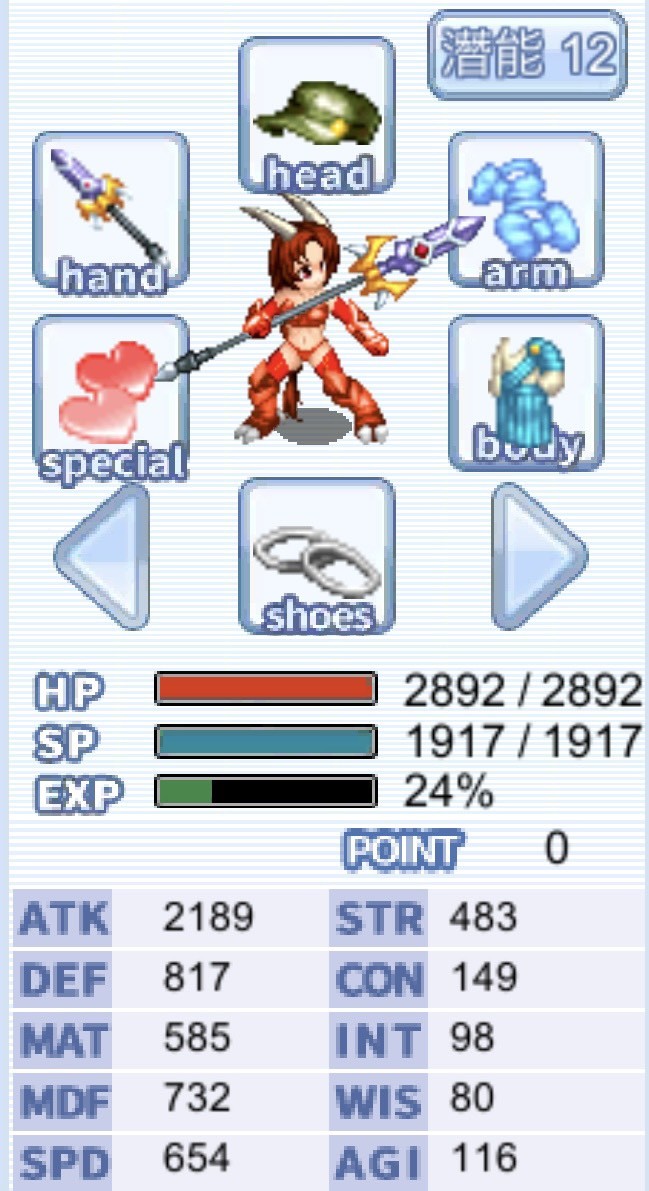Open the hand weapon slot
The width and height of the screenshot is (649, 1191).
coord(111,211)
